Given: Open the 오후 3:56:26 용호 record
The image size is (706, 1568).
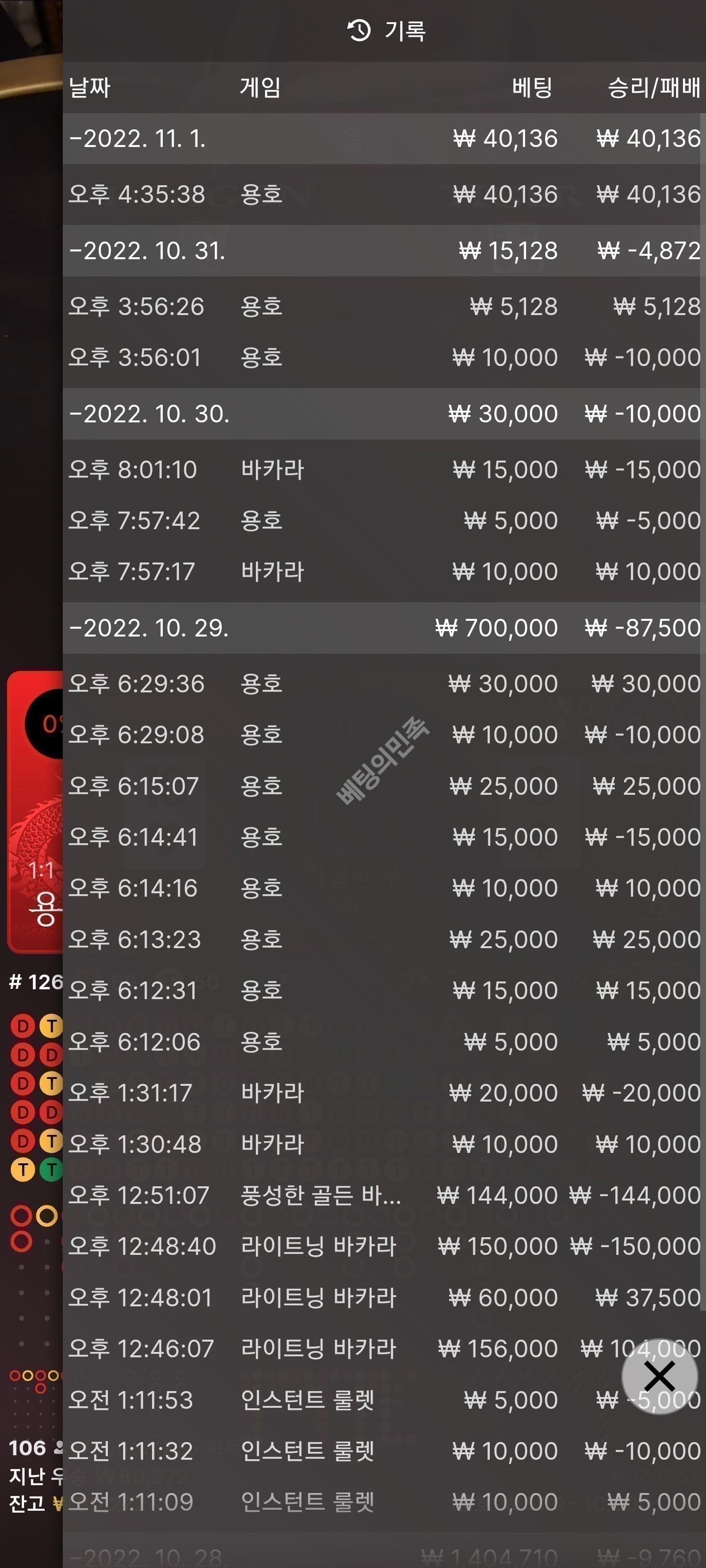Looking at the screenshot, I should point(384,307).
